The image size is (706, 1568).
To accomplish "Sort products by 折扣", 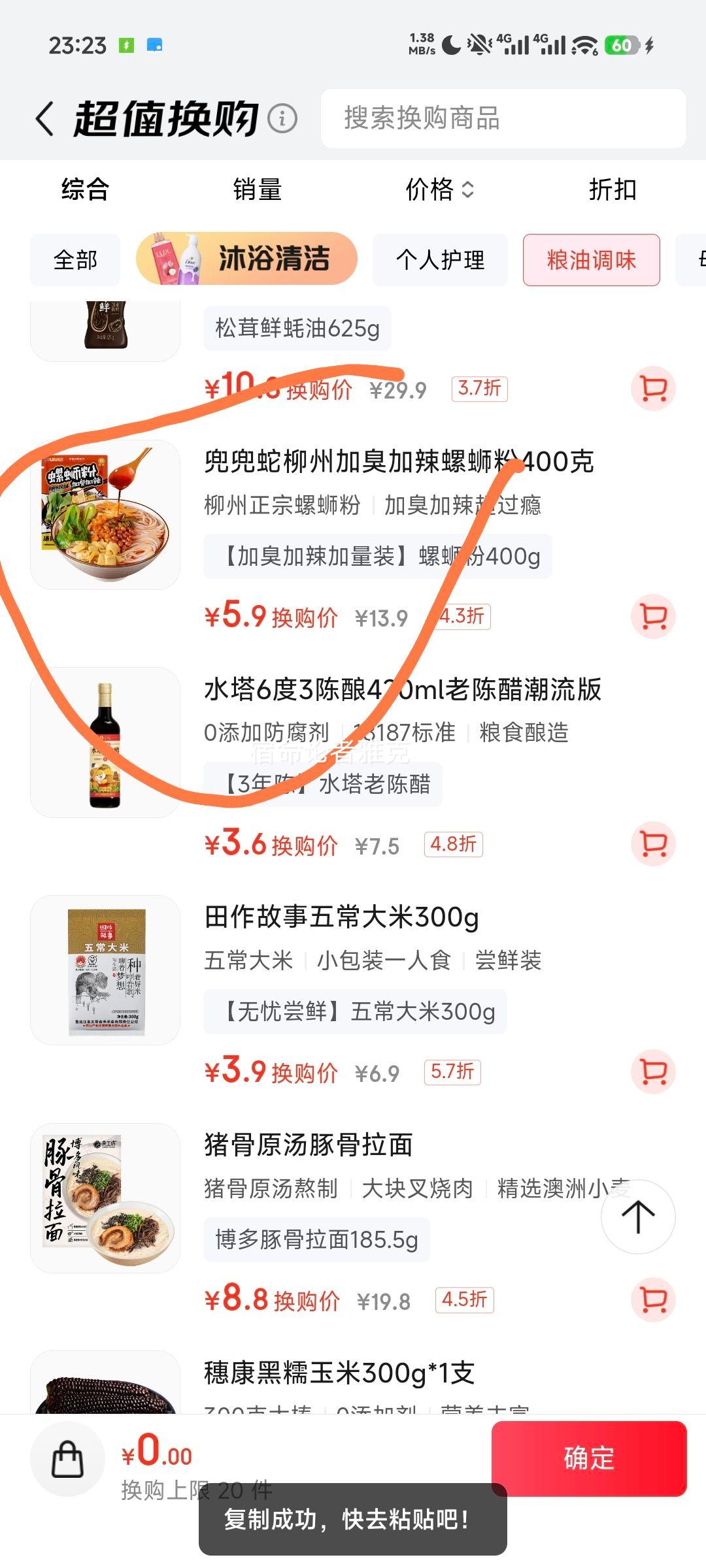I will point(612,189).
